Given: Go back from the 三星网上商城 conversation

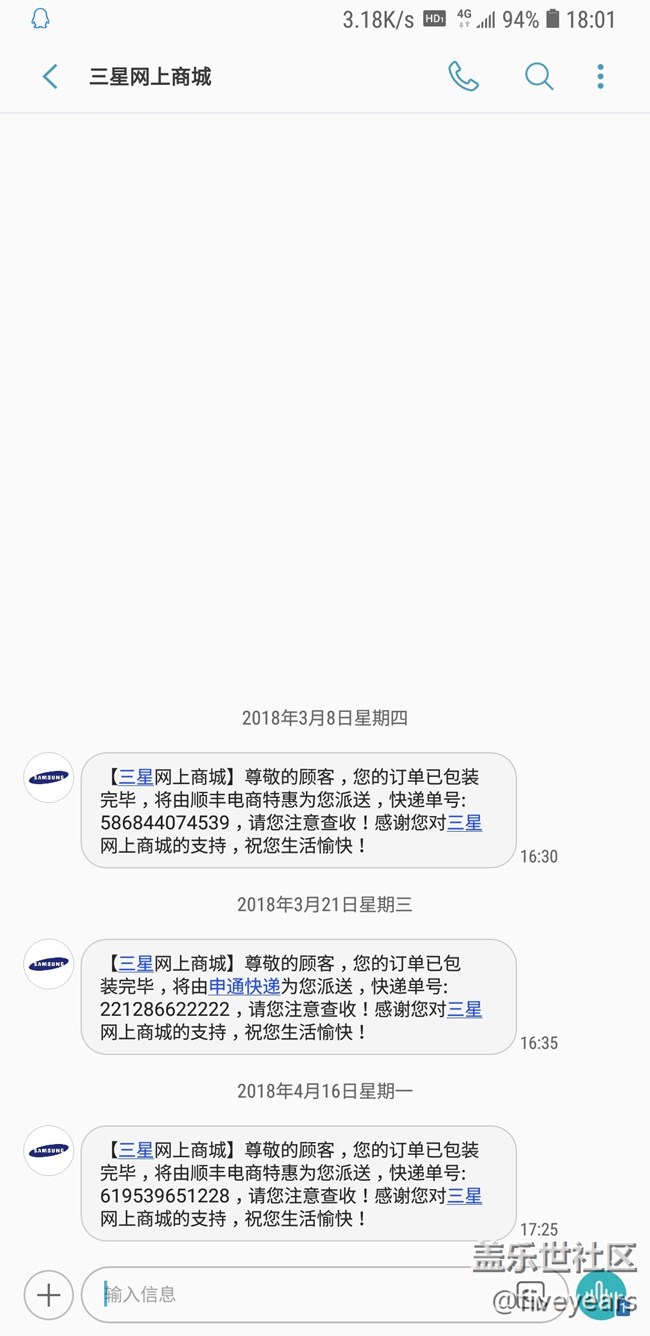Looking at the screenshot, I should tap(50, 77).
